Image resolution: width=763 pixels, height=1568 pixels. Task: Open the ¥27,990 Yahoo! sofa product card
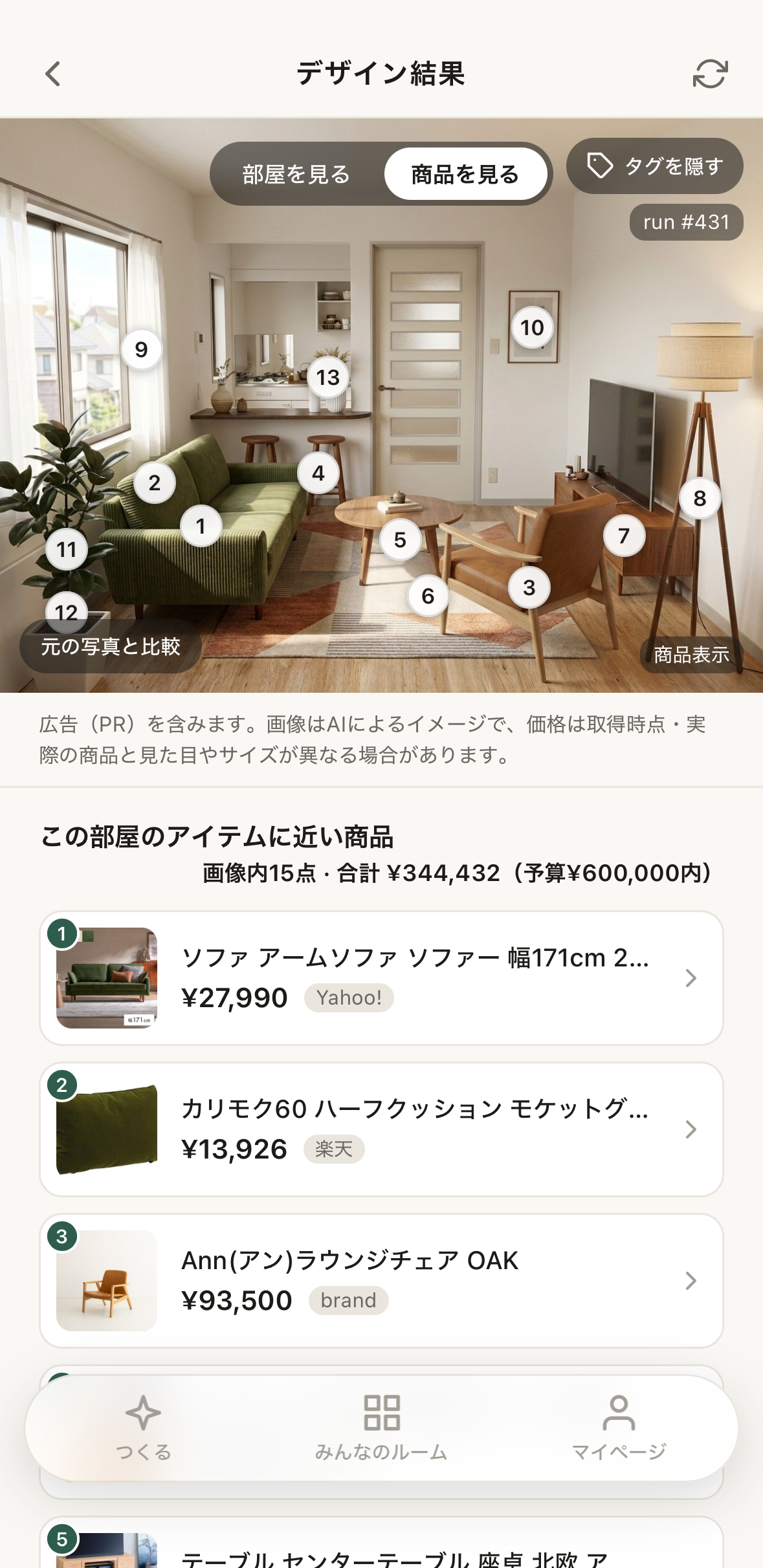tap(381, 978)
